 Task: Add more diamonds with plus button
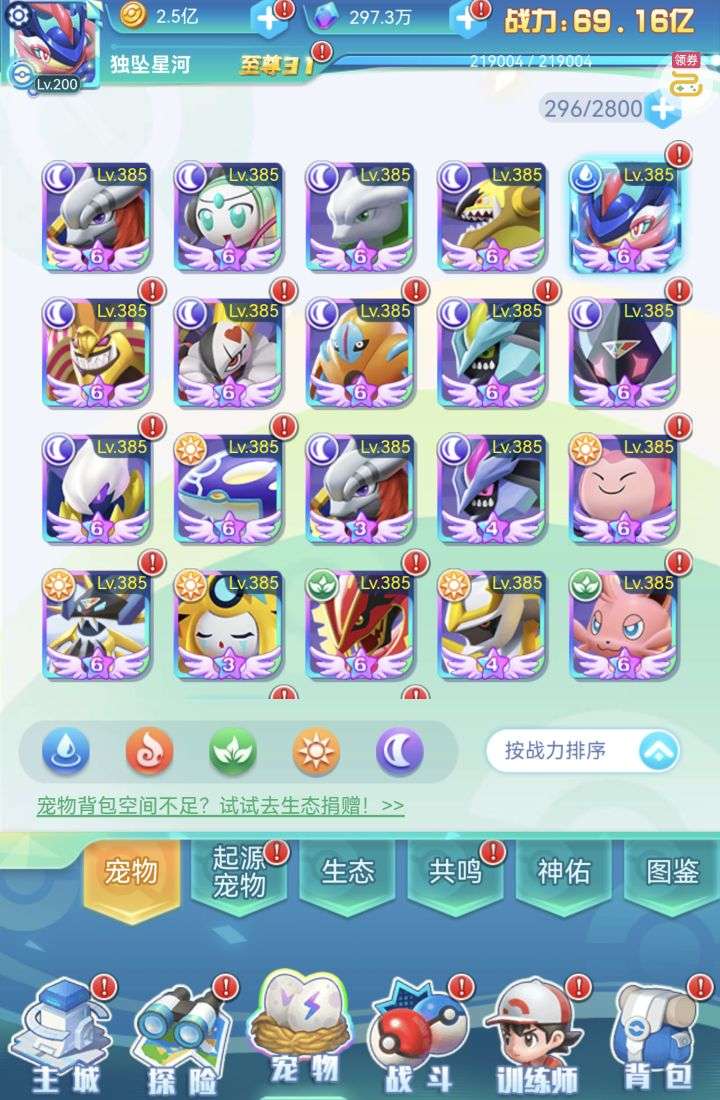[x=466, y=18]
